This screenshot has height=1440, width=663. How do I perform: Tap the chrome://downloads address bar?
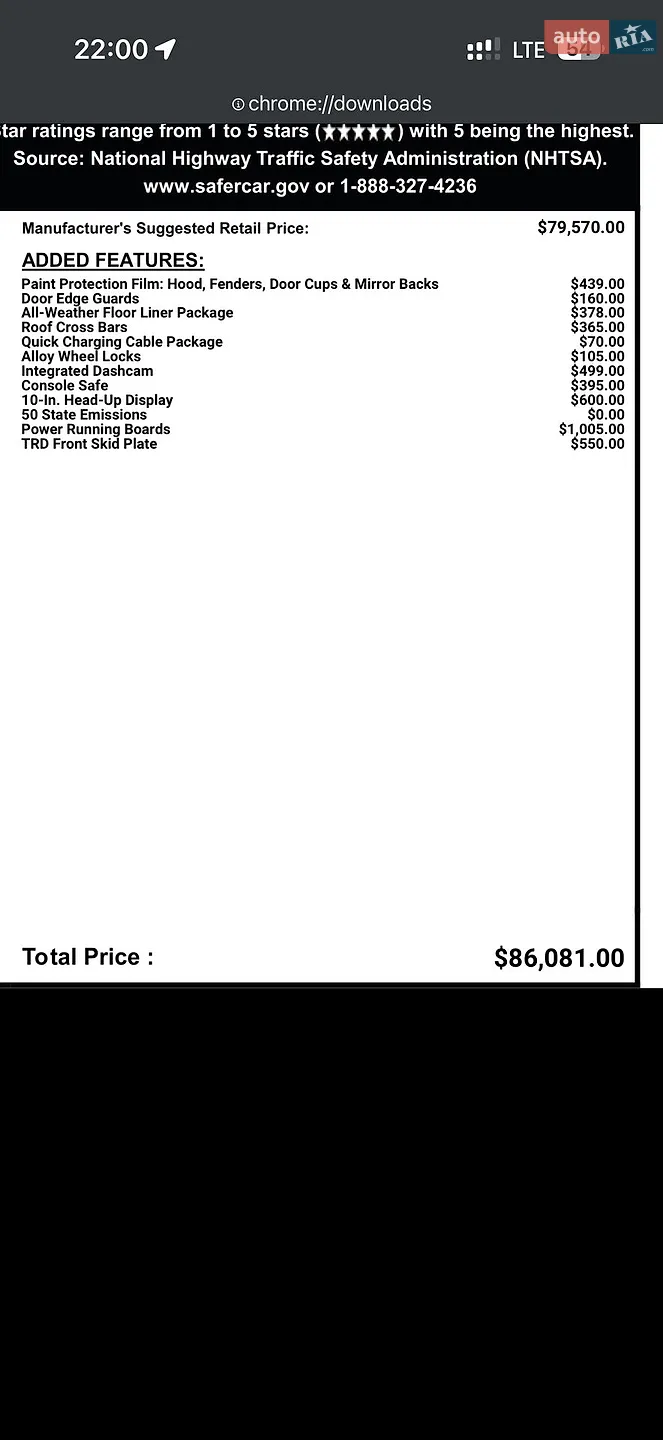tap(332, 103)
